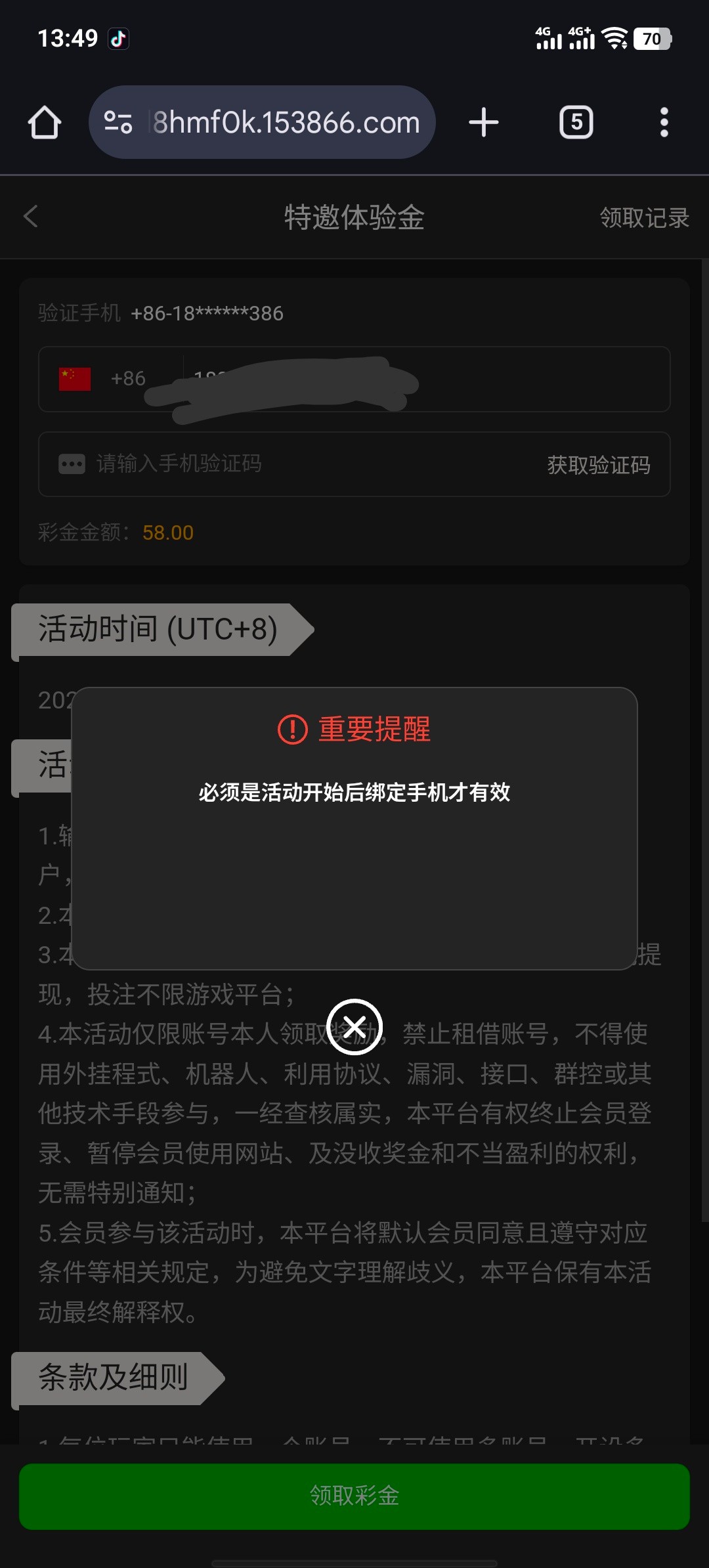Open a new browser tab
This screenshot has height=1568, width=709.
click(x=484, y=123)
